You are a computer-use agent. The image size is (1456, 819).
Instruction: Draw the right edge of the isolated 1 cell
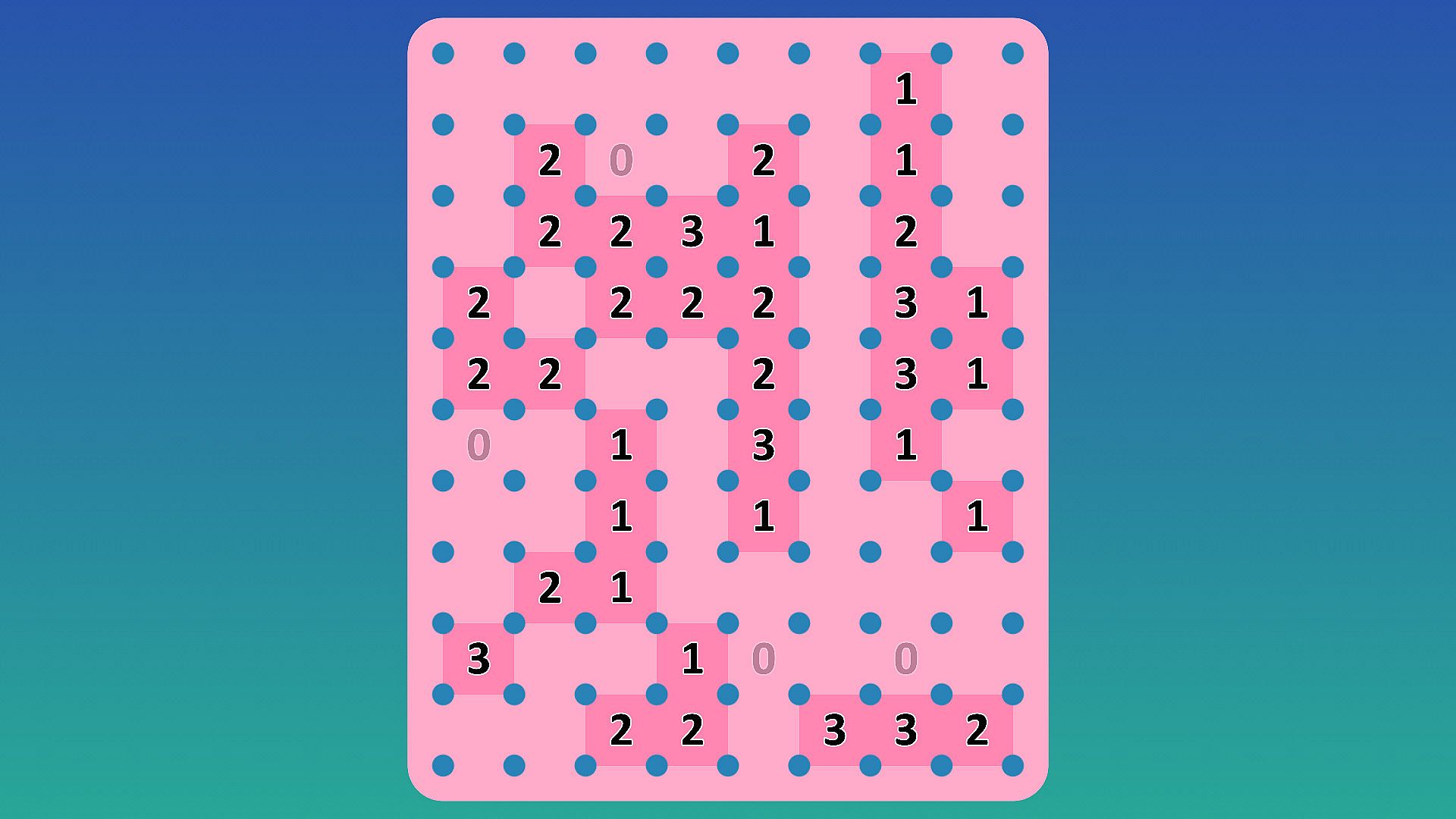pos(1012,516)
